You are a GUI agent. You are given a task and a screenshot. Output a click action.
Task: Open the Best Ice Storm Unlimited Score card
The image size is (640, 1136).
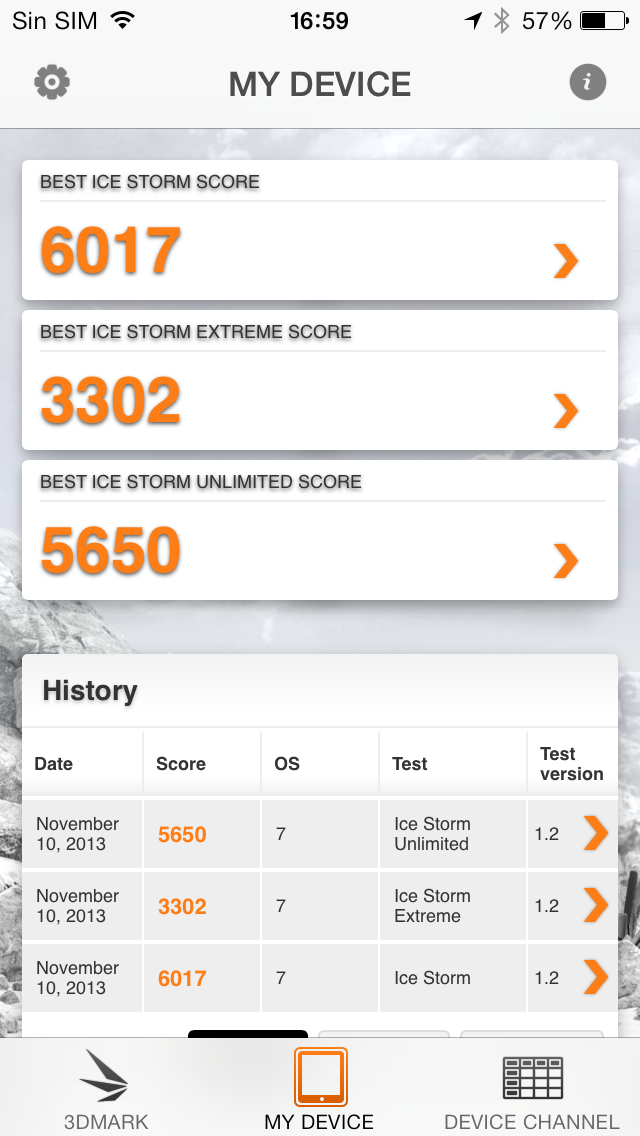pyautogui.click(x=320, y=530)
